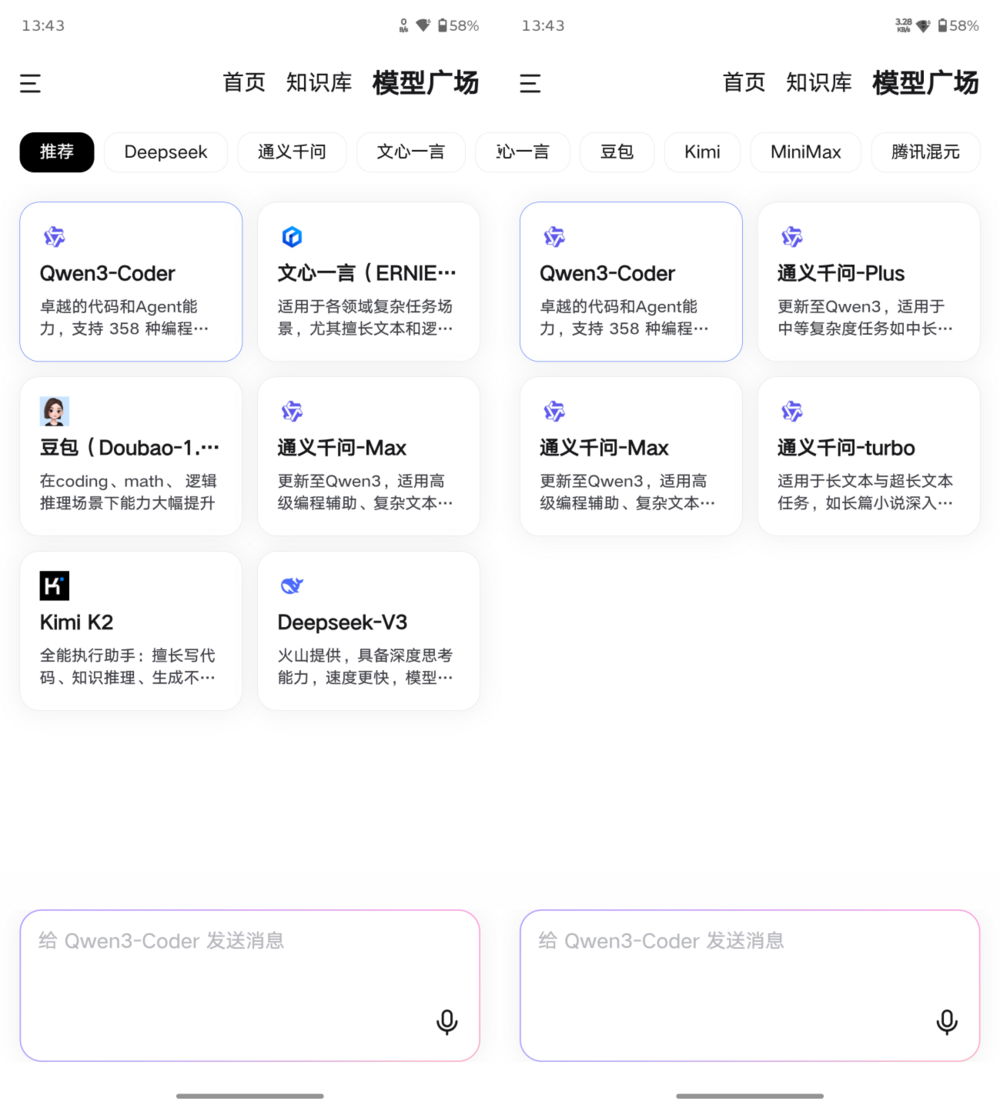Viewport: 1000px width, 1111px height.
Task: Open the 通义千问-turbo model card
Action: 868,456
